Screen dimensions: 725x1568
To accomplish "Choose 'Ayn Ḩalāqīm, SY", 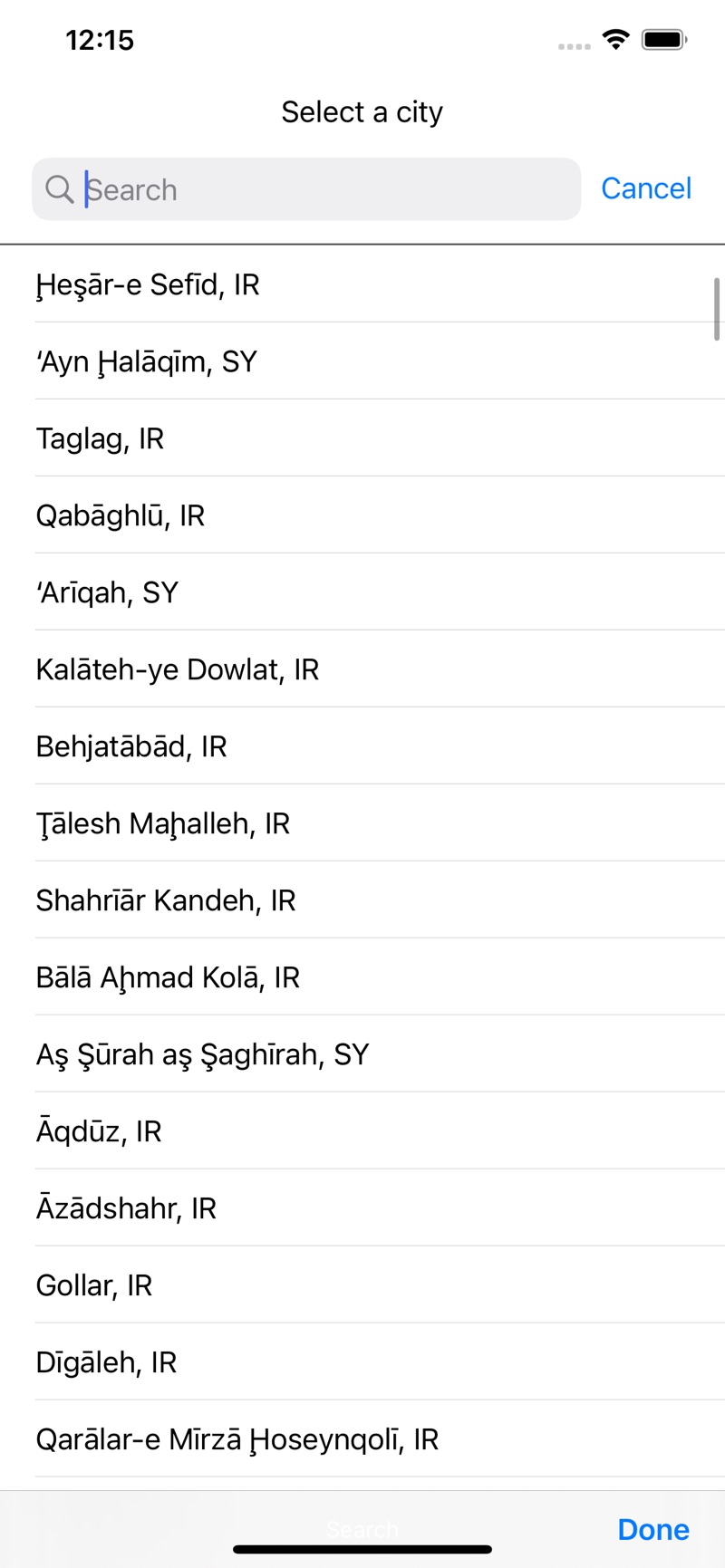I will click(x=147, y=361).
